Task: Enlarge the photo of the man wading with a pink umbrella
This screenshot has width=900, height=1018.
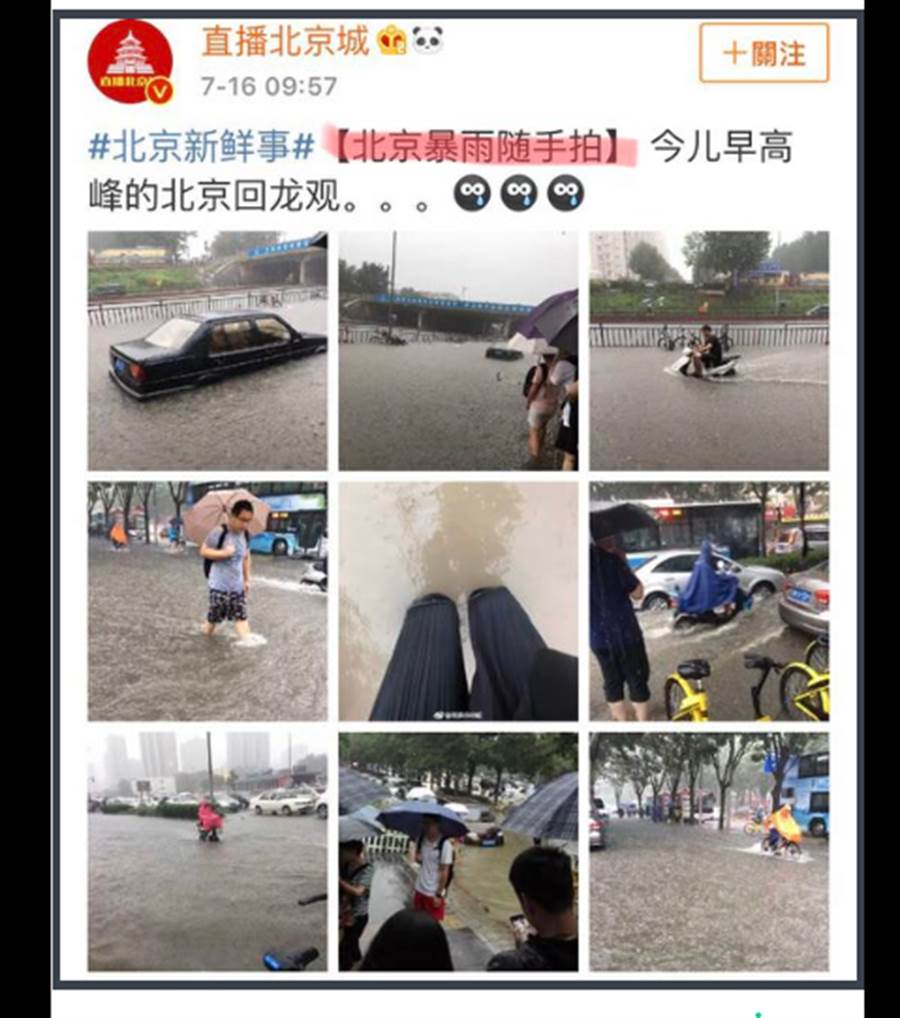Action: (x=207, y=601)
